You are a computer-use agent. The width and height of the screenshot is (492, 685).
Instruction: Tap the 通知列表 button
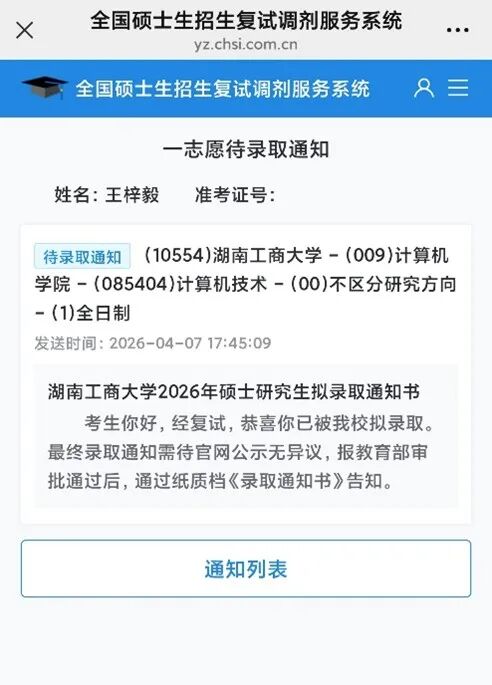pyautogui.click(x=246, y=568)
